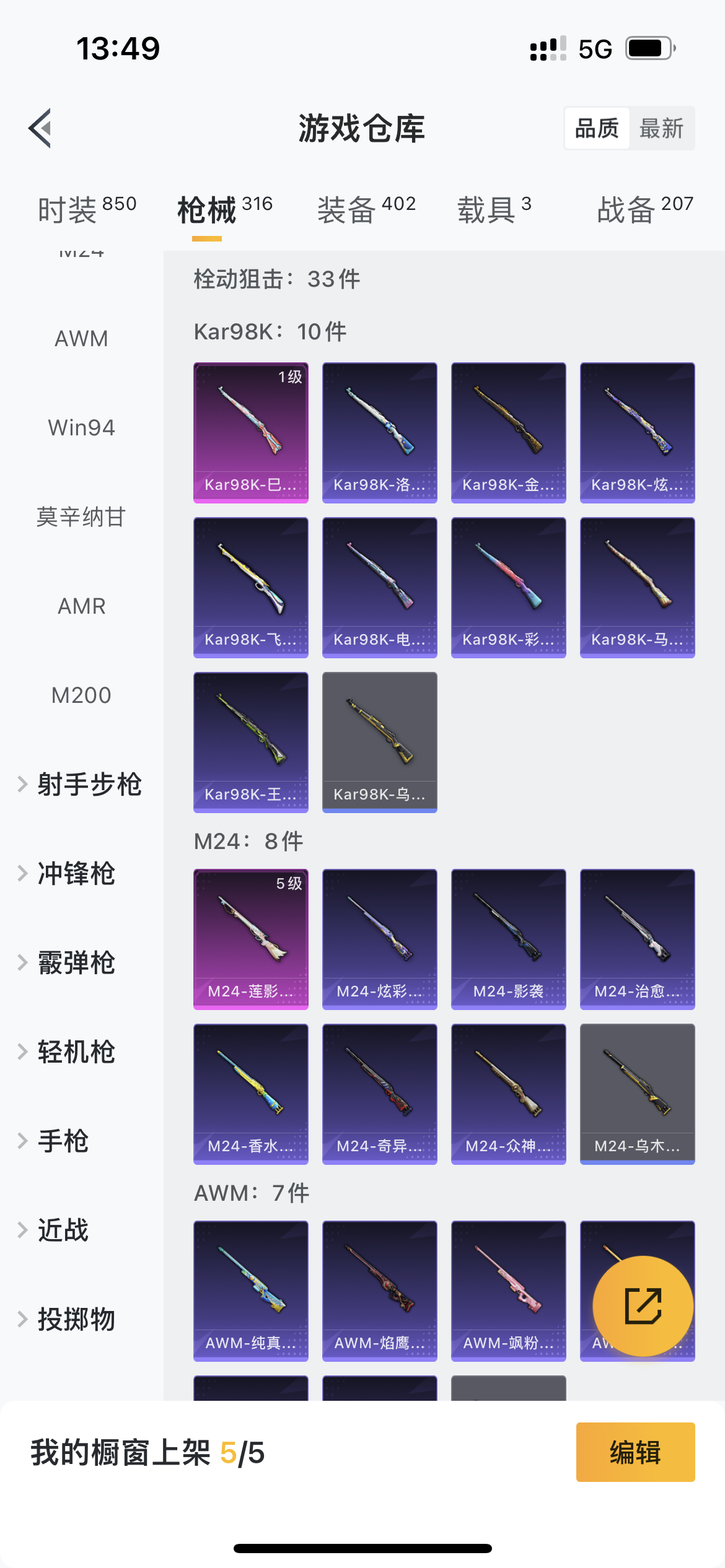Open the 载具 tab
Screen dimensions: 725x1568
point(494,209)
